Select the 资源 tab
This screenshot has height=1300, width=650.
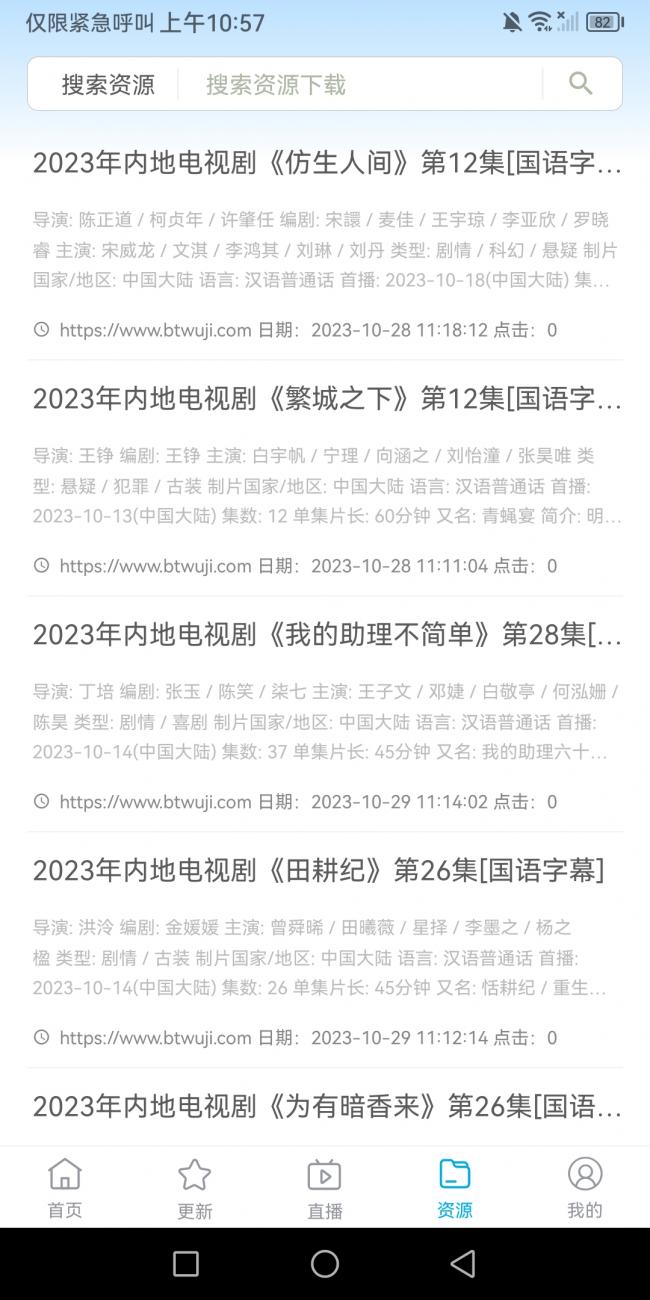(455, 1188)
